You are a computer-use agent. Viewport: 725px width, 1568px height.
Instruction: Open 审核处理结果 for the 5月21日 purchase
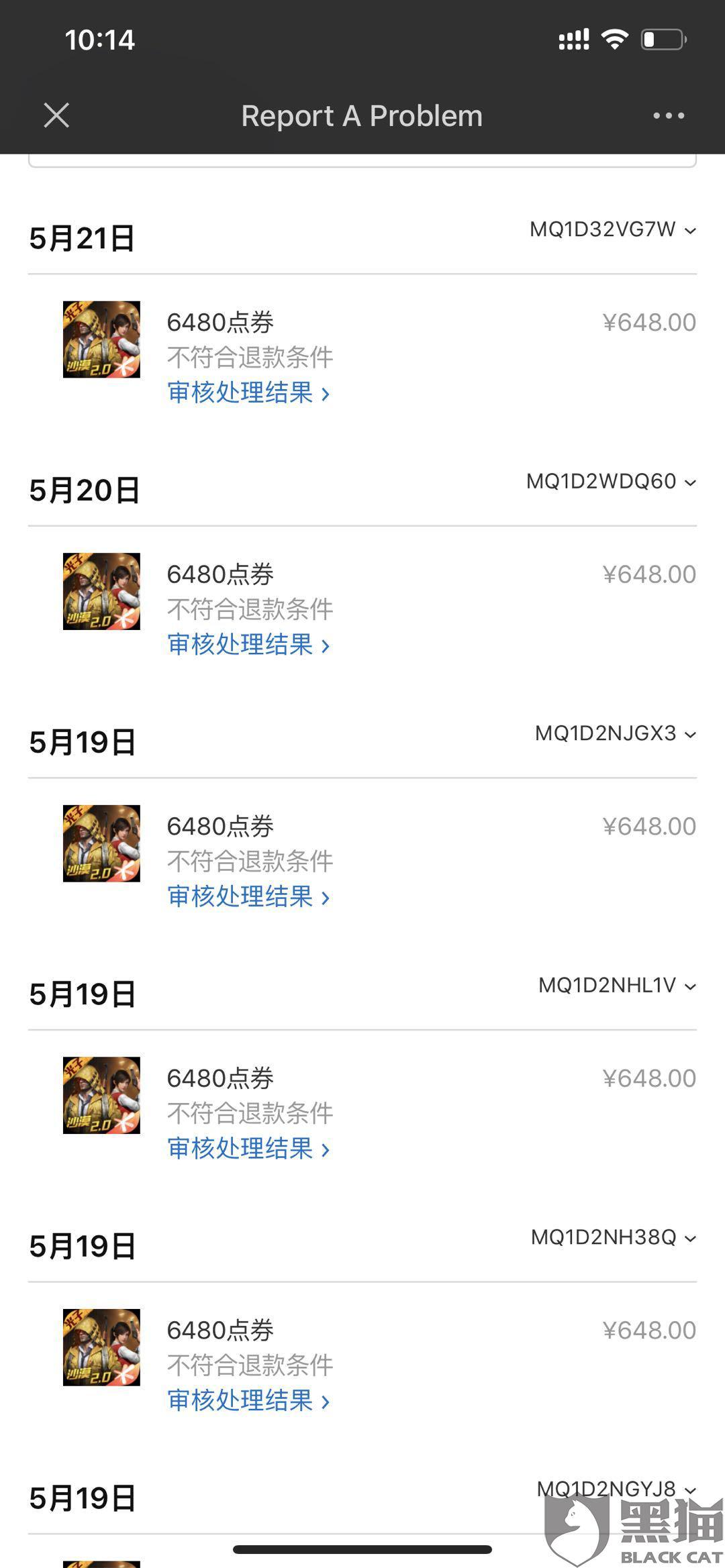248,393
